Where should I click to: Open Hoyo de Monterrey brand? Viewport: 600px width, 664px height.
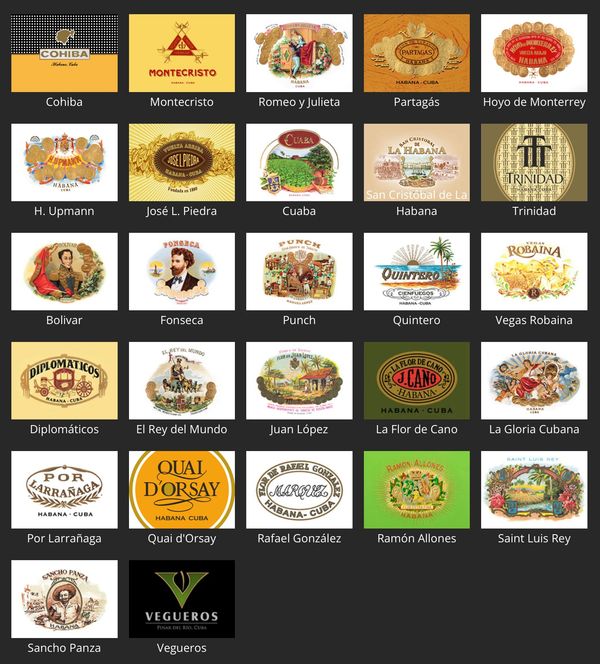click(x=534, y=53)
